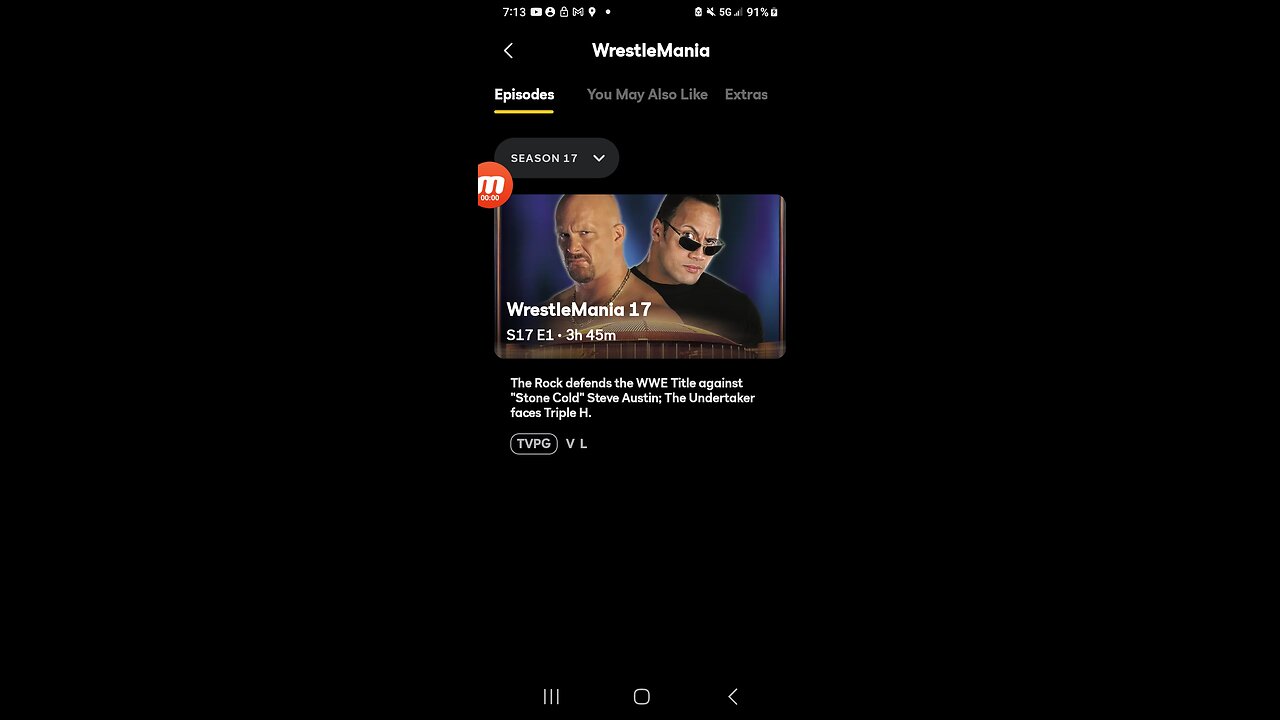Tap the system home button
Viewport: 1280px width, 720px height.
click(x=642, y=697)
